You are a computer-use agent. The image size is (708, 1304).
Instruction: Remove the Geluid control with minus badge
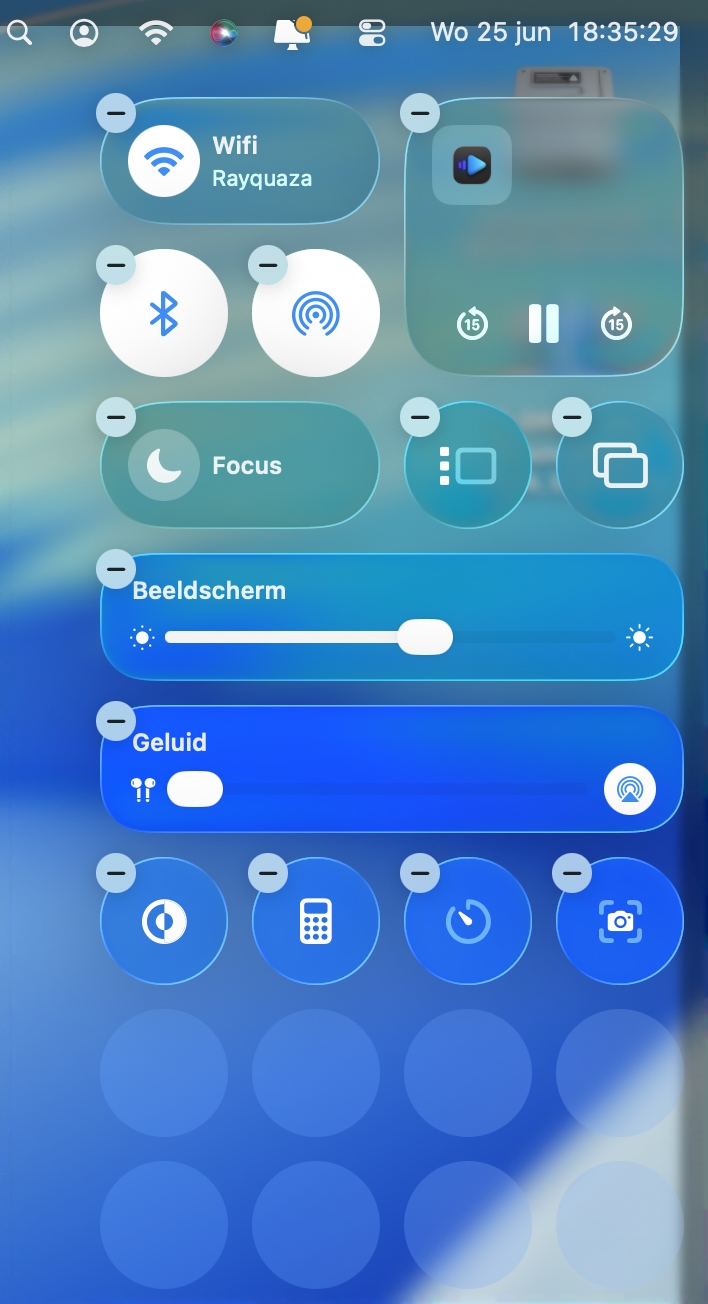(x=116, y=720)
